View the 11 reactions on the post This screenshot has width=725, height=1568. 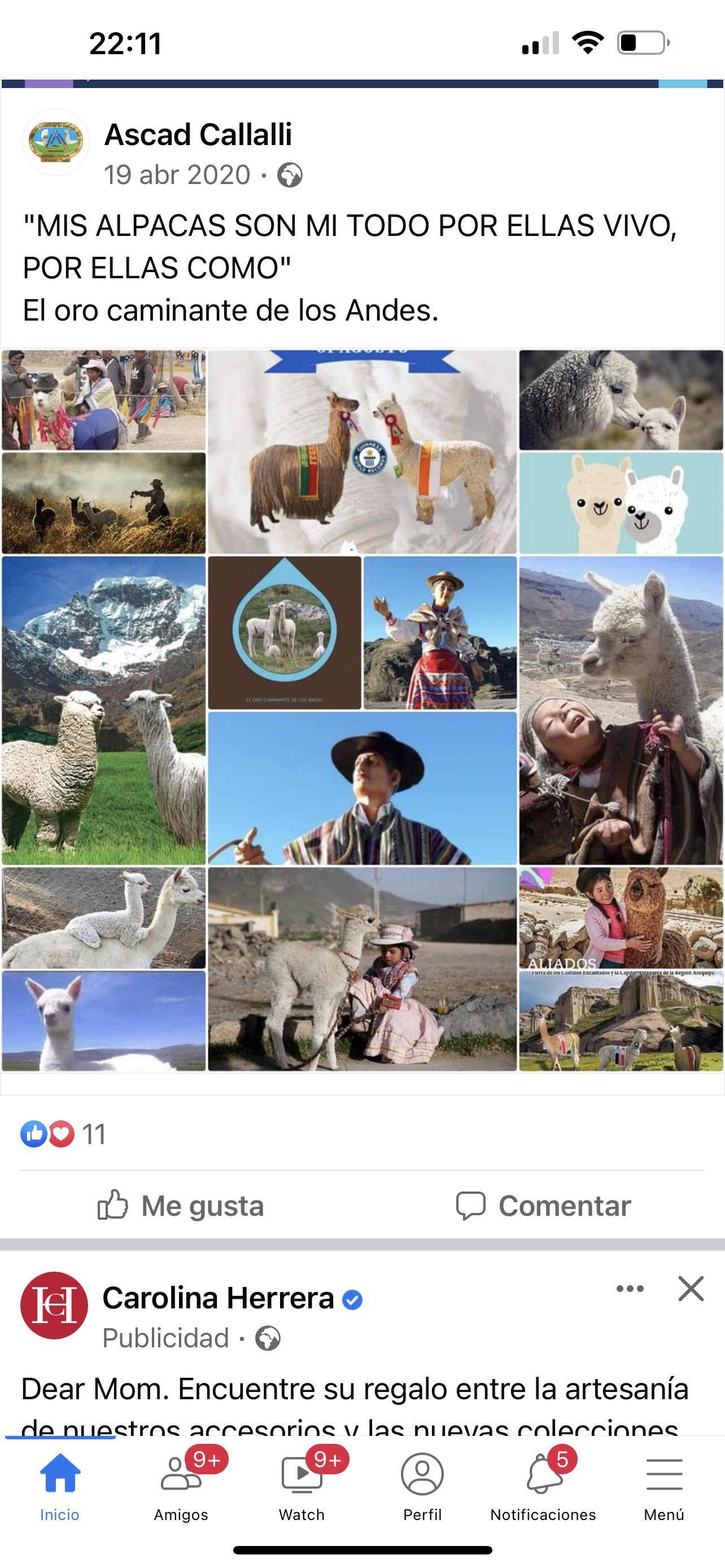coord(63,1134)
